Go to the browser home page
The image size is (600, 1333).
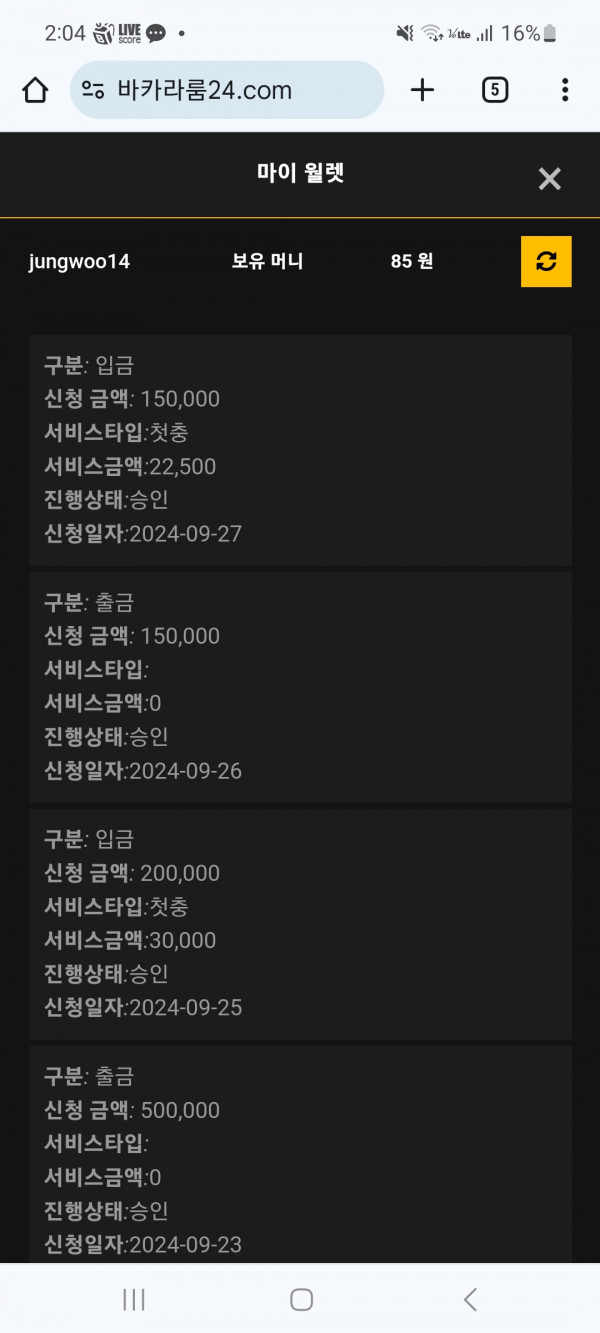tap(35, 90)
